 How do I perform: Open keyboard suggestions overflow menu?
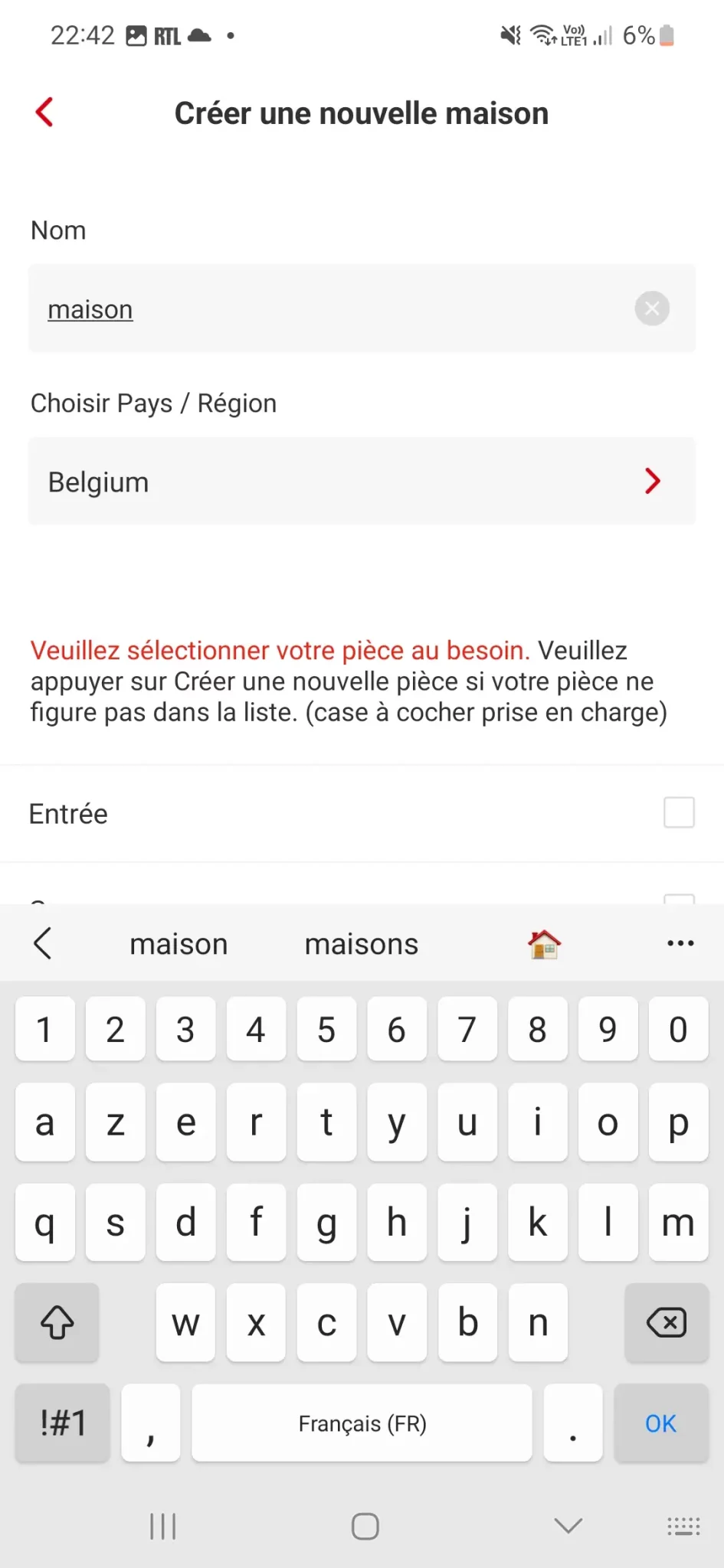tap(680, 943)
